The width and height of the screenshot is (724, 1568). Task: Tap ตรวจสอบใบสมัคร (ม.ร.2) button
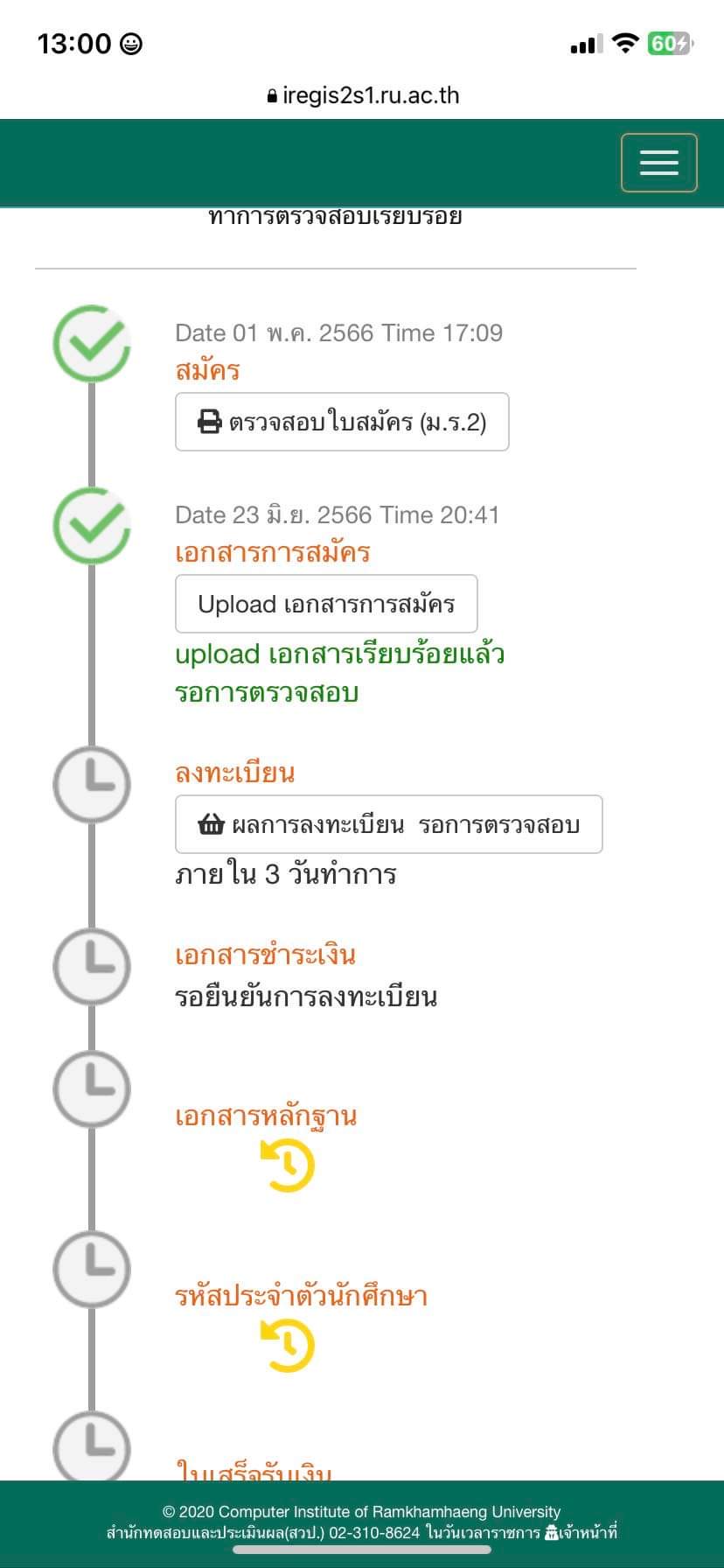pyautogui.click(x=342, y=423)
